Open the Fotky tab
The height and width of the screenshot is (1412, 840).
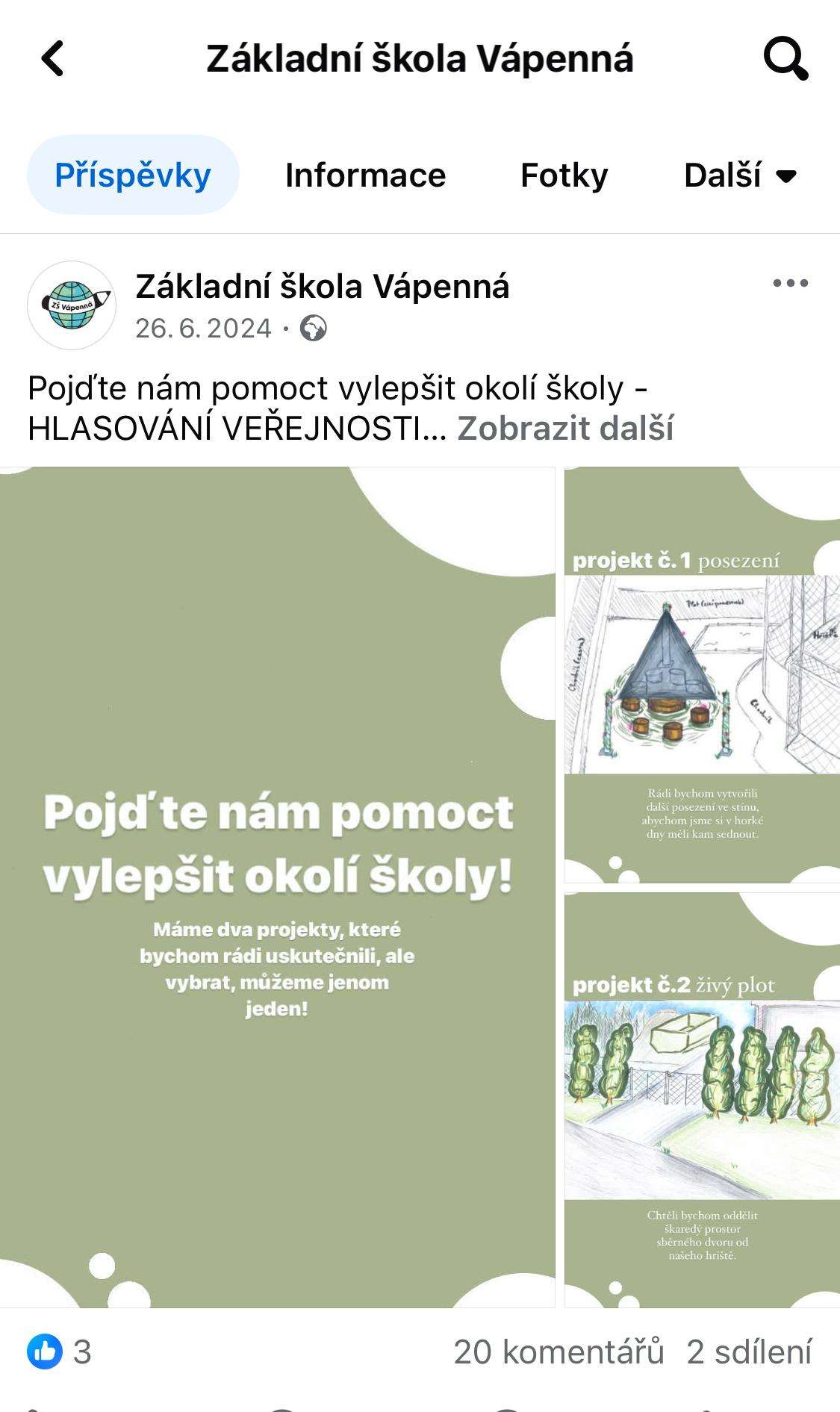[564, 175]
